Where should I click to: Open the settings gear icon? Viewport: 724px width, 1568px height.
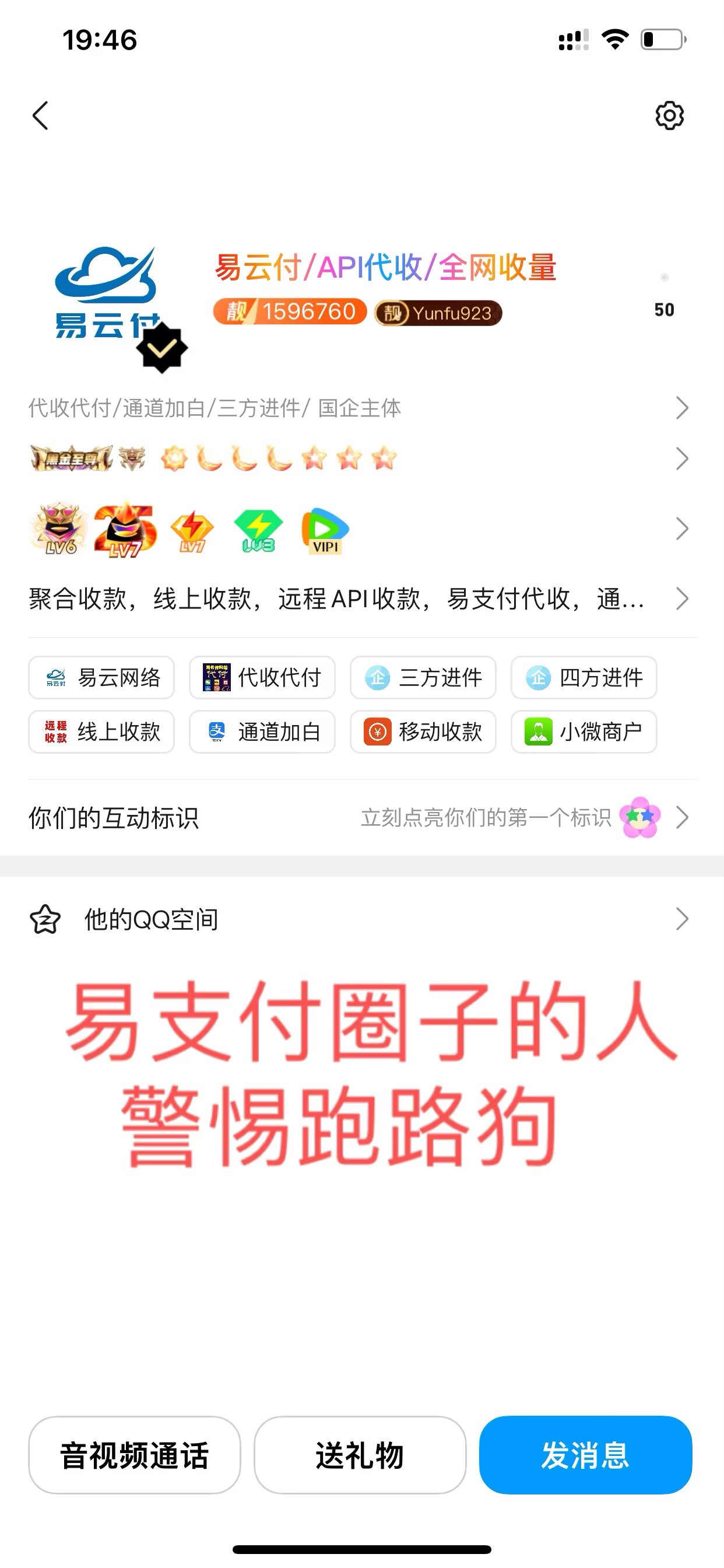pyautogui.click(x=669, y=116)
